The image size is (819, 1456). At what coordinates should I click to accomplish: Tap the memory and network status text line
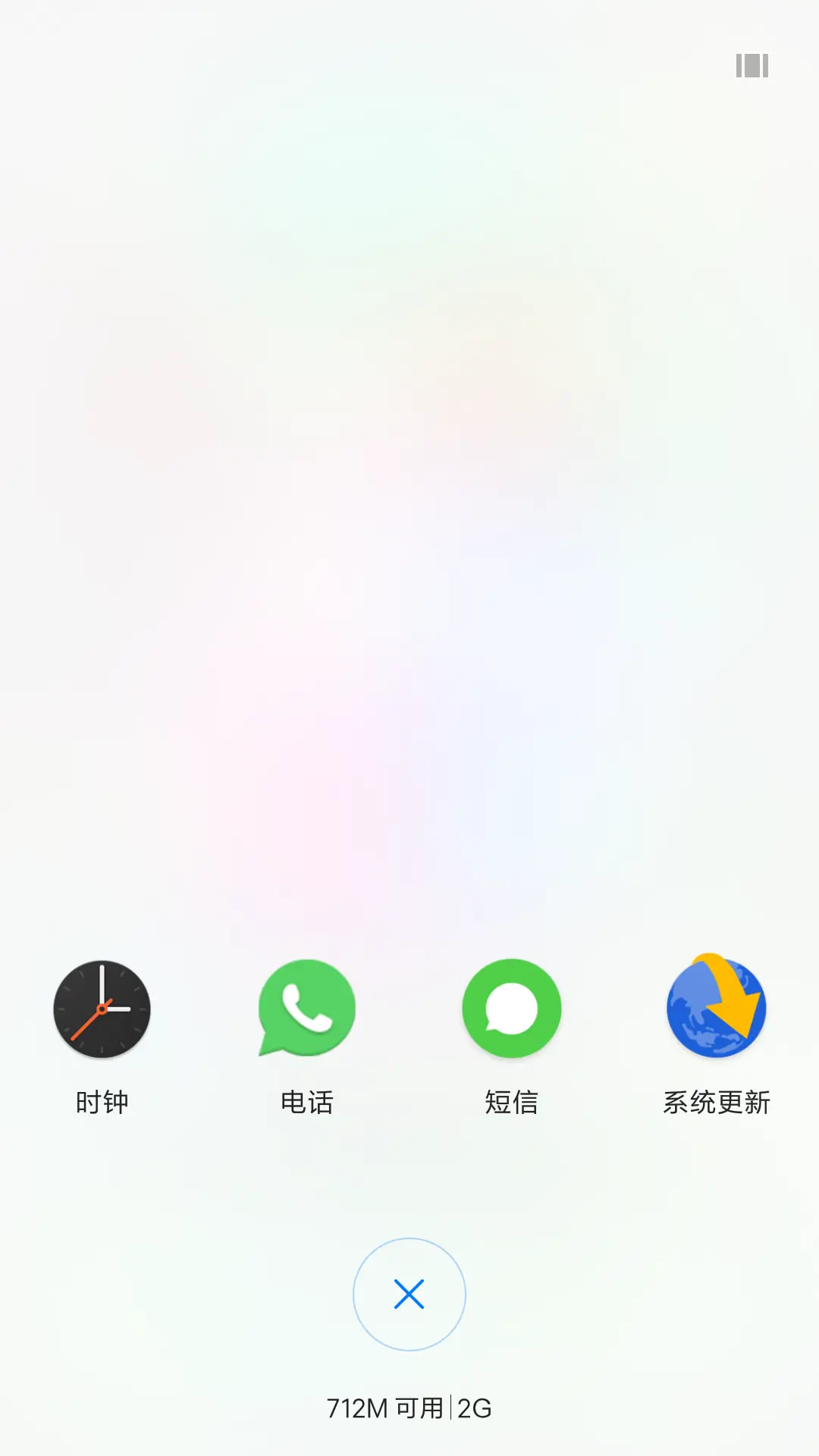pos(409,1407)
